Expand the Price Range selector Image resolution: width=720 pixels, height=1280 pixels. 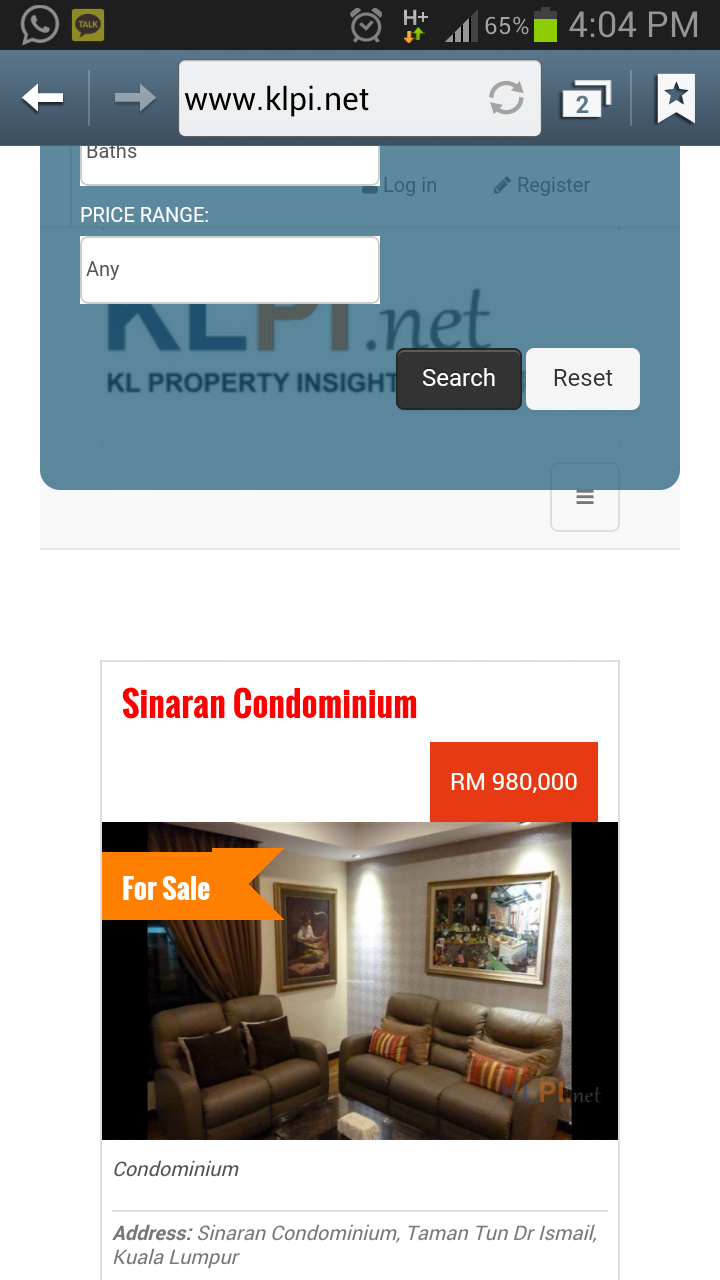coord(230,270)
